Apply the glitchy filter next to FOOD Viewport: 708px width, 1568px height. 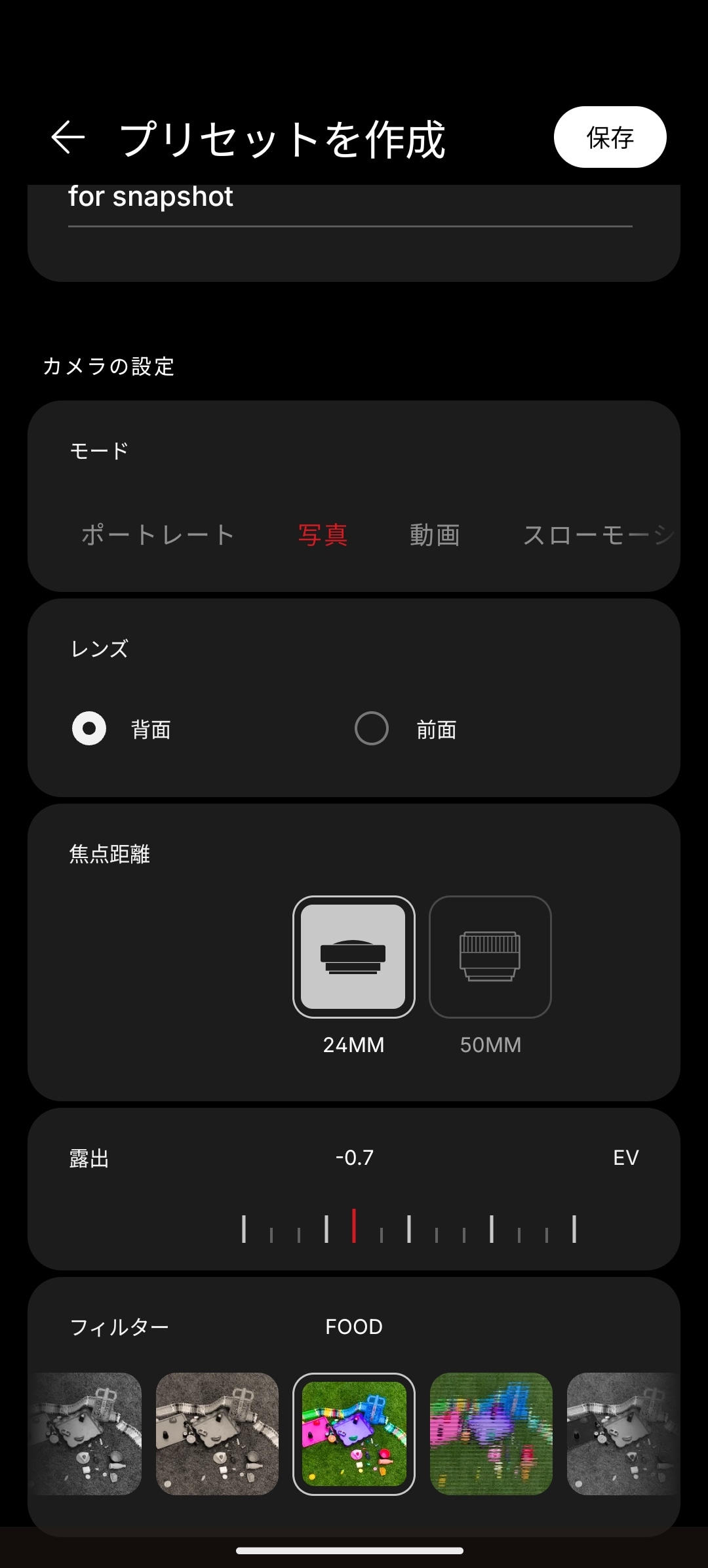491,1434
